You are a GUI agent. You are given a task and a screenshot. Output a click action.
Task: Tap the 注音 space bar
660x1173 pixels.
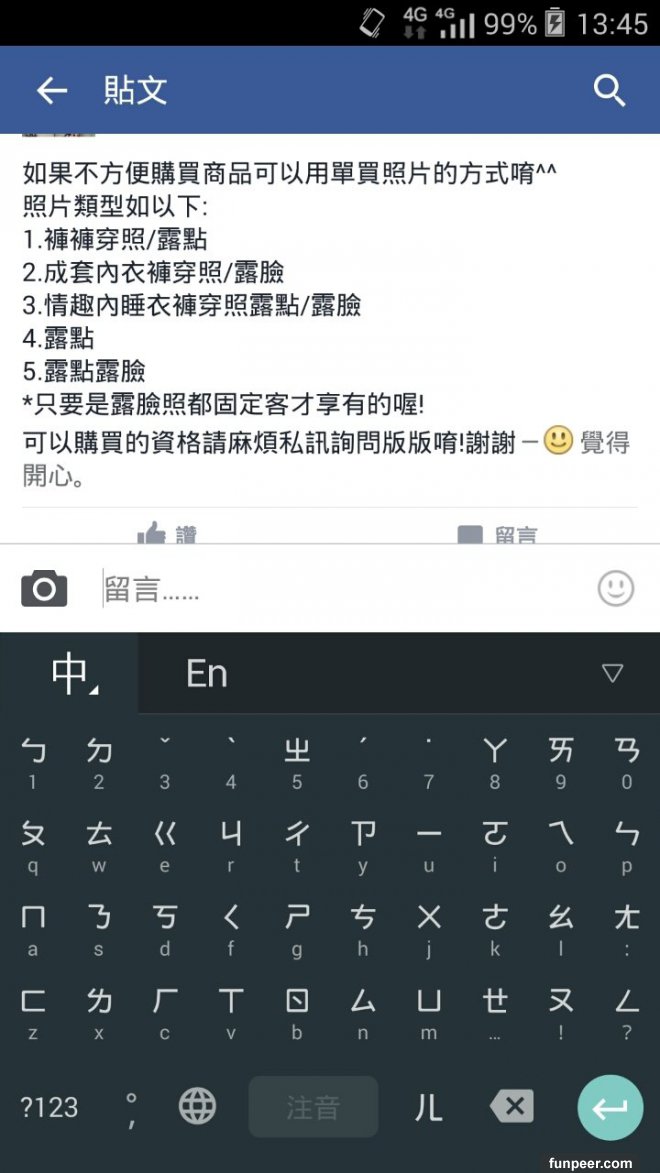(x=313, y=1107)
